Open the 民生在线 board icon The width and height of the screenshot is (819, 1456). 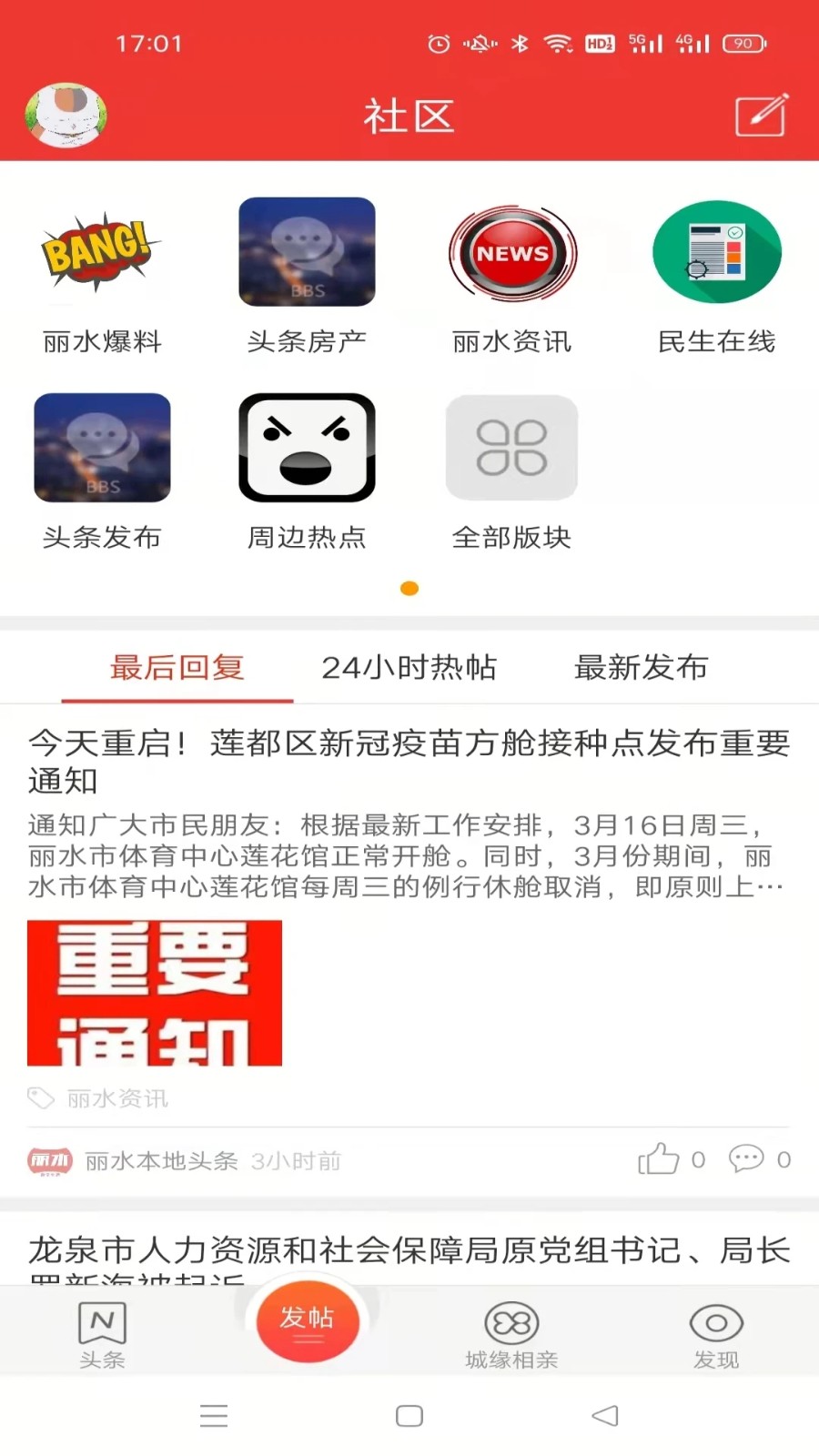(717, 253)
